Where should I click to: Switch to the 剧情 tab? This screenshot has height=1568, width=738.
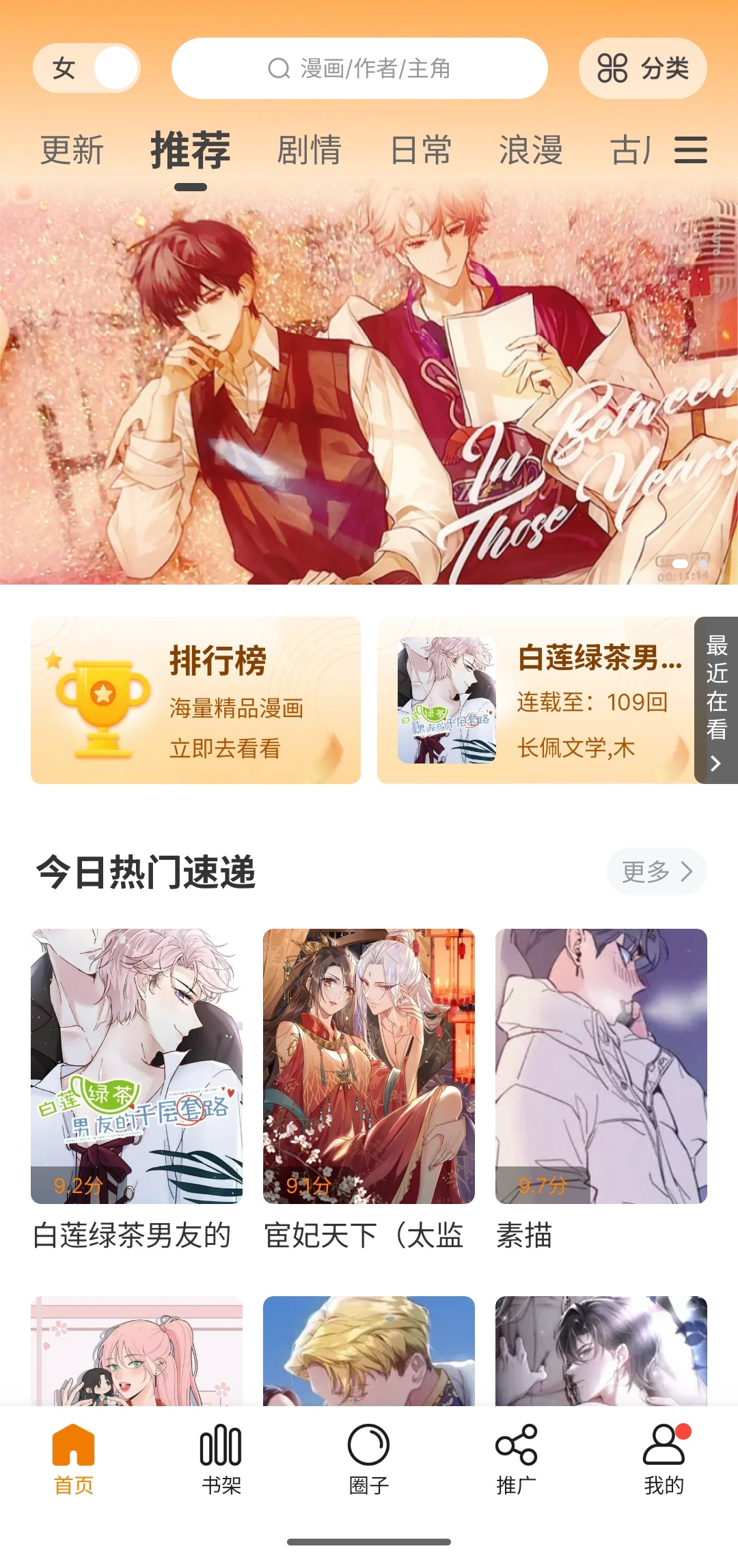tap(309, 150)
